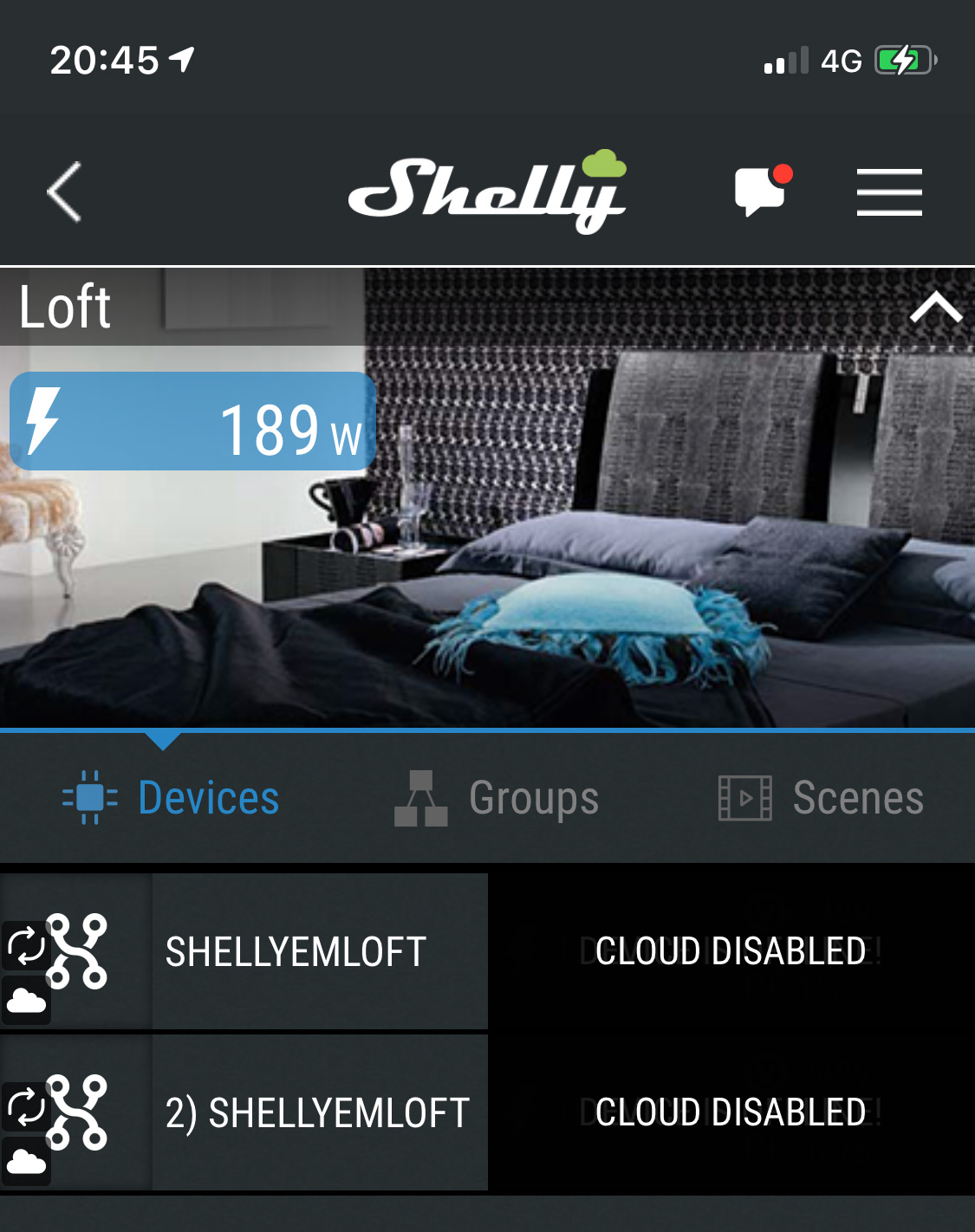975x1232 pixels.
Task: Open the hamburger menu
Action: [889, 192]
